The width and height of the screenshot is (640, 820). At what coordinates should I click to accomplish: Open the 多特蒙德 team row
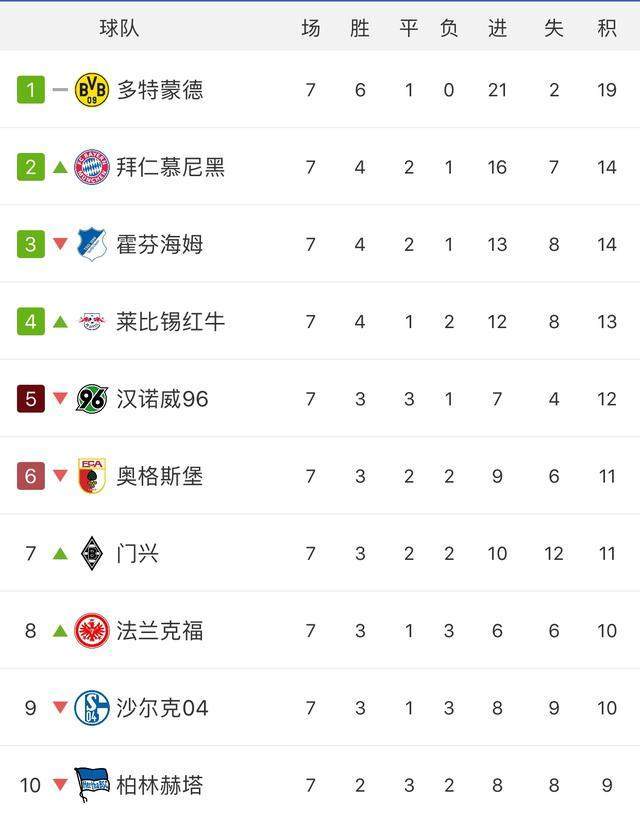pyautogui.click(x=160, y=90)
